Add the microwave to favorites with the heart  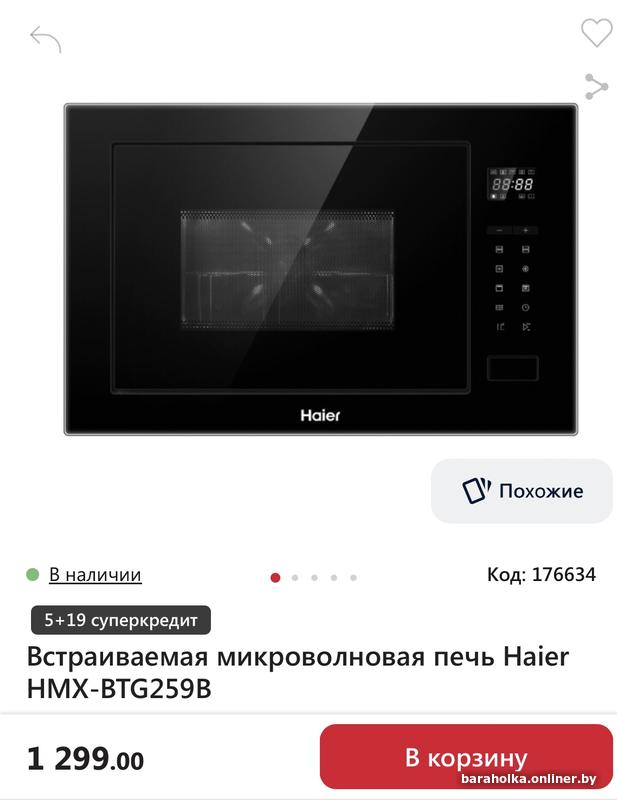tap(596, 33)
